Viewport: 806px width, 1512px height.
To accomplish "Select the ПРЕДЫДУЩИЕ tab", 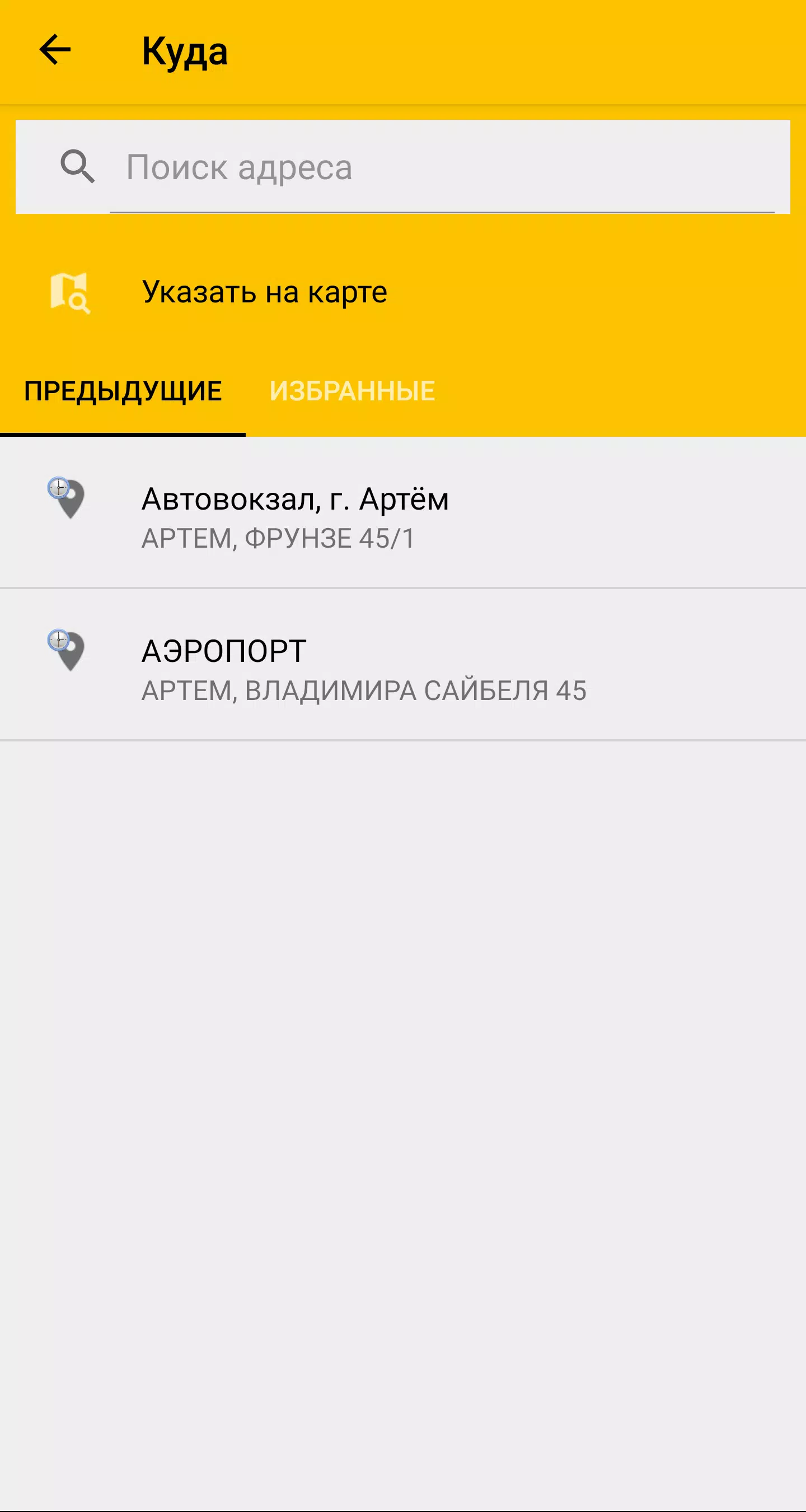I will [123, 391].
